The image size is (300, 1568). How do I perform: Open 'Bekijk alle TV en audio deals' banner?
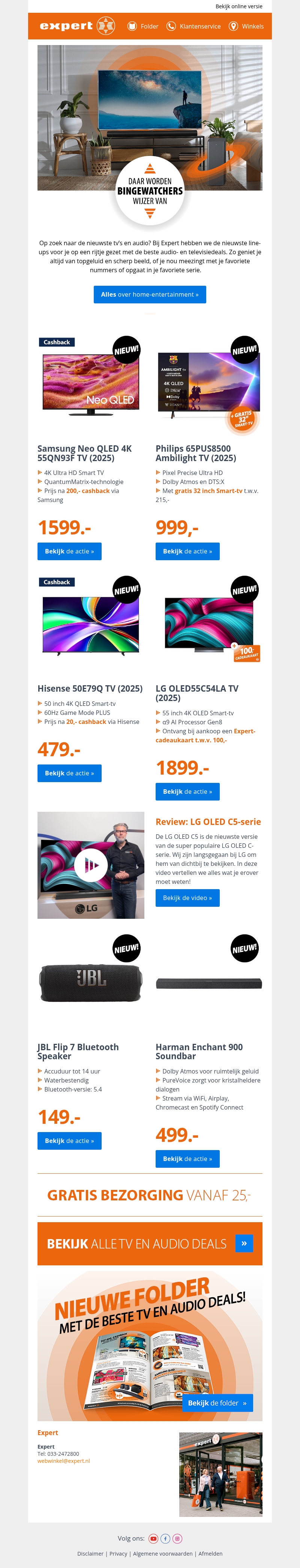(150, 1244)
